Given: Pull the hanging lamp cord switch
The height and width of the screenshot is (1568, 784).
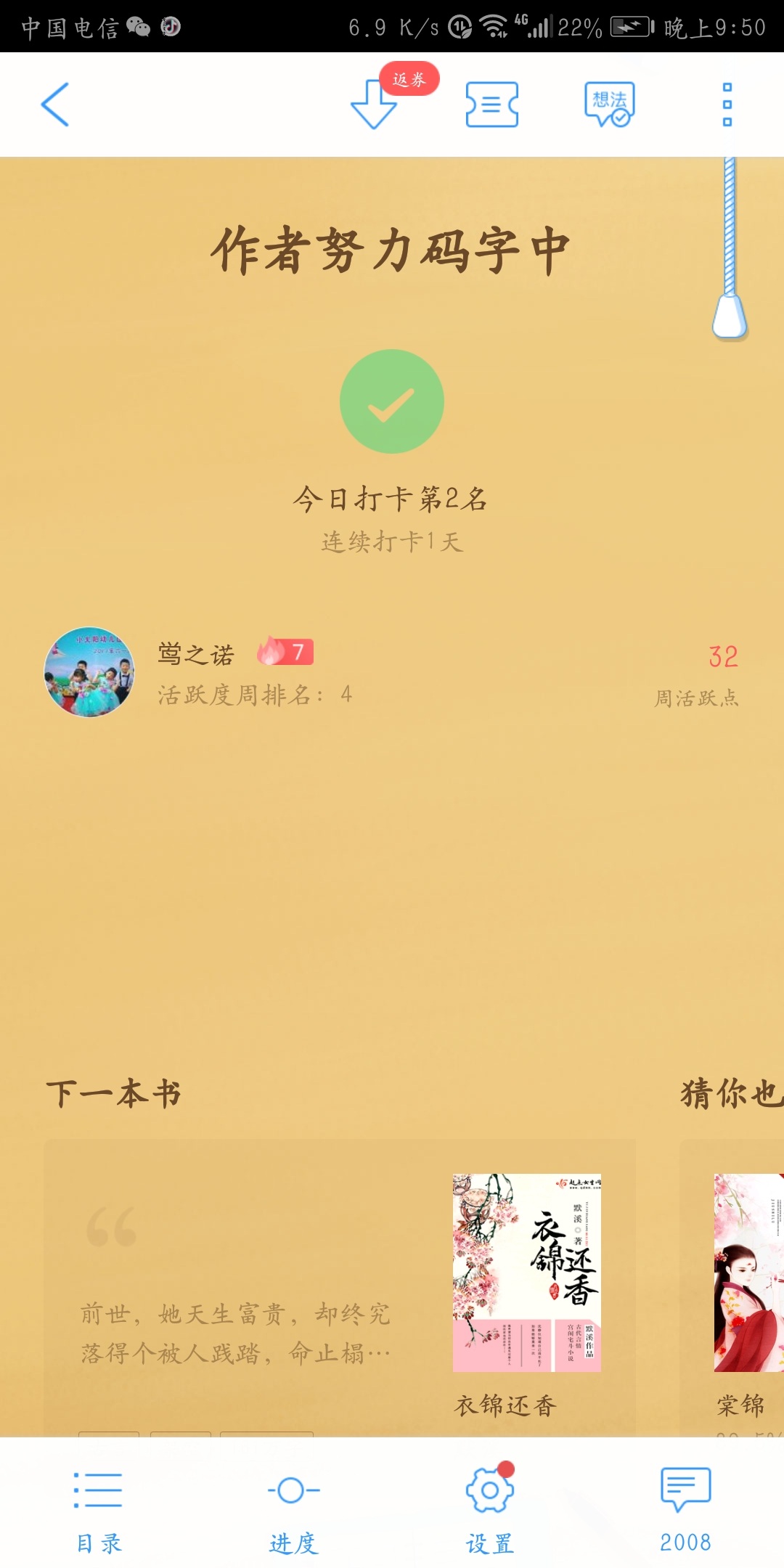Looking at the screenshot, I should coord(730,248).
